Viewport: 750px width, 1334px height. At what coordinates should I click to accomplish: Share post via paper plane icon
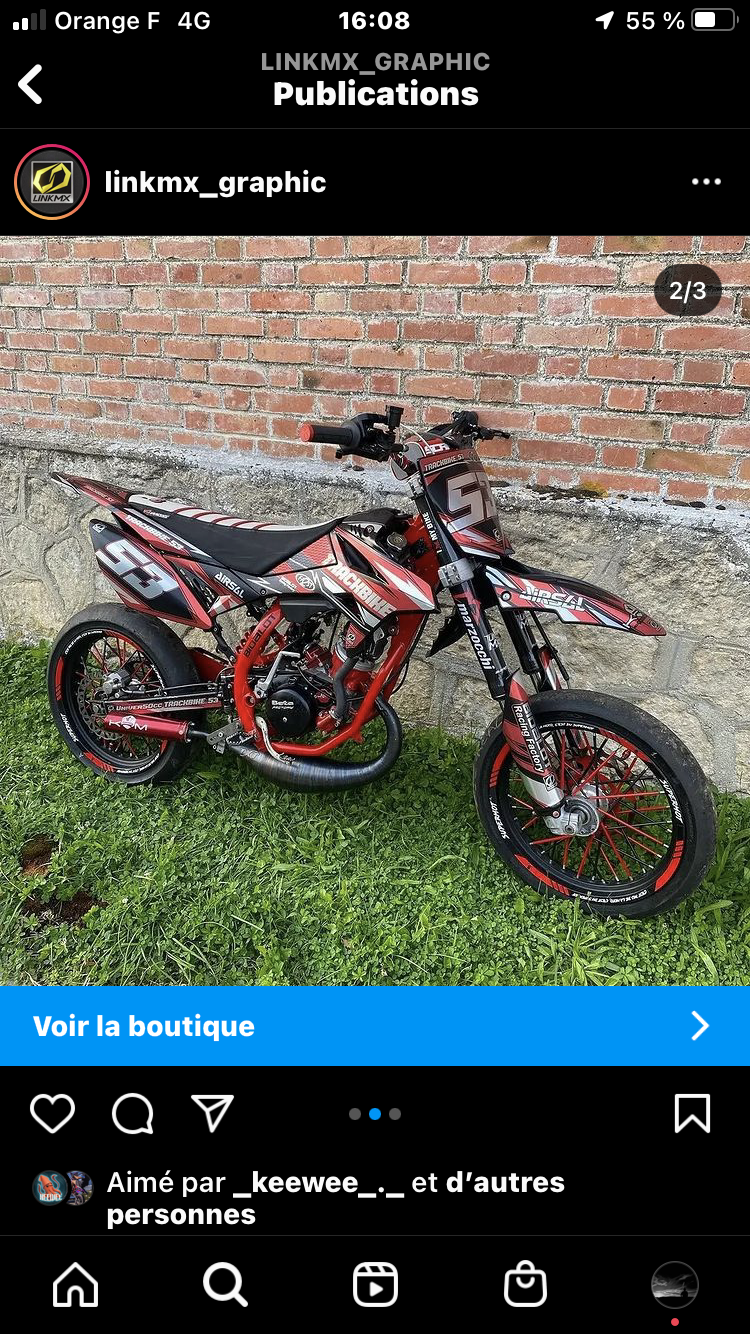click(212, 1113)
